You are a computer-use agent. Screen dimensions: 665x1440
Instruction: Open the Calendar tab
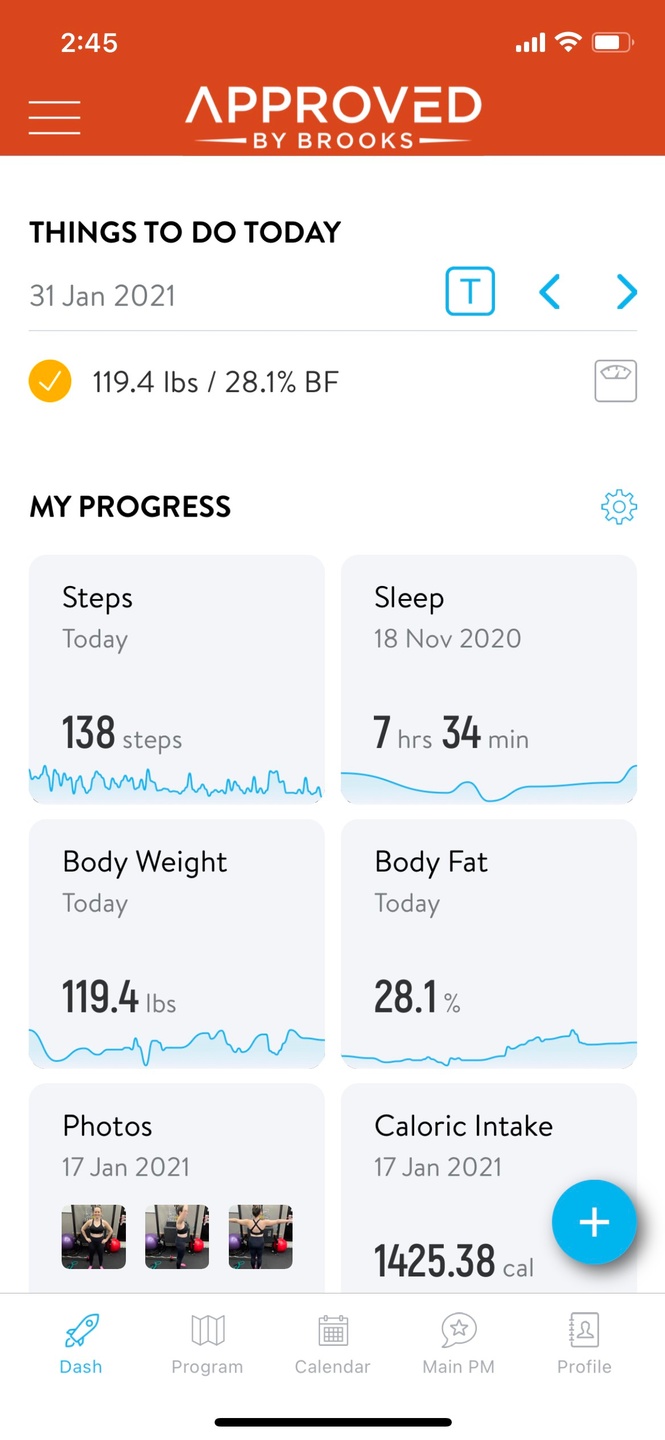(332, 1343)
